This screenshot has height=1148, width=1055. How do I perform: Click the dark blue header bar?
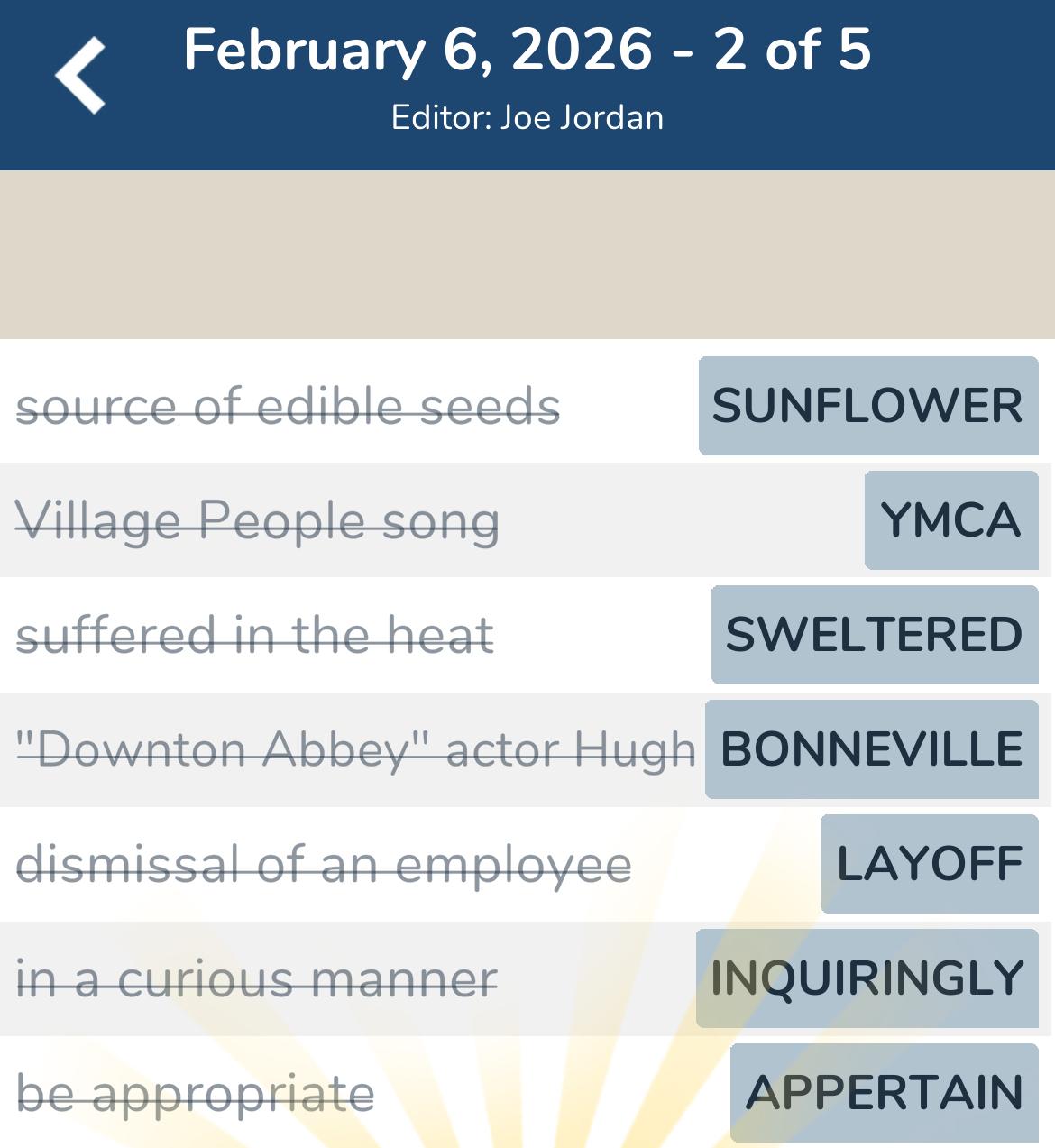pyautogui.click(x=527, y=84)
